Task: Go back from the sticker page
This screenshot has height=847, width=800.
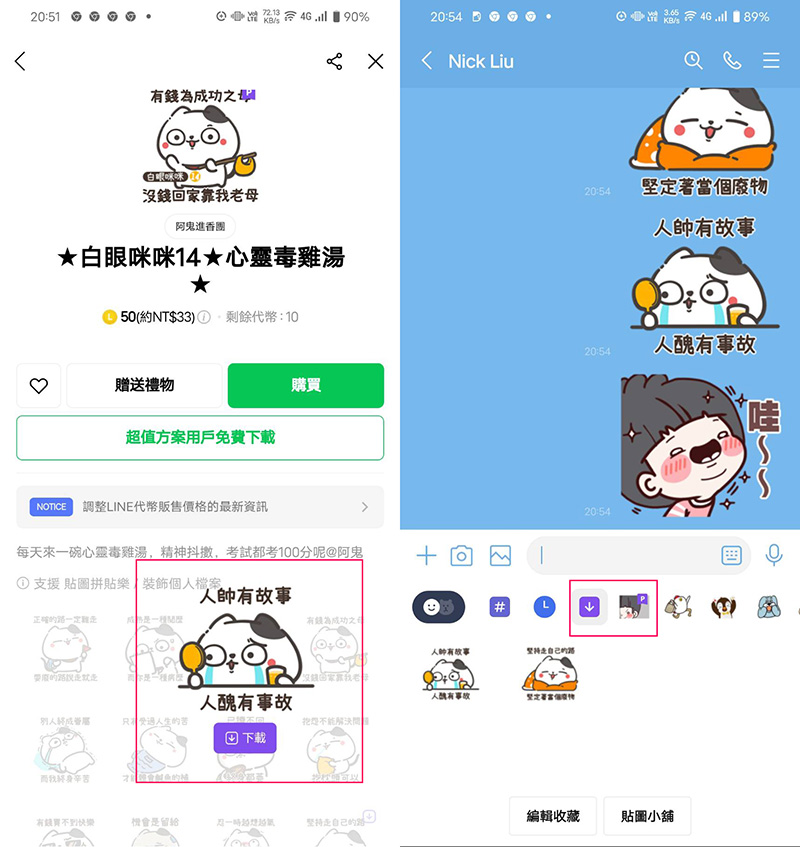Action: 20,62
